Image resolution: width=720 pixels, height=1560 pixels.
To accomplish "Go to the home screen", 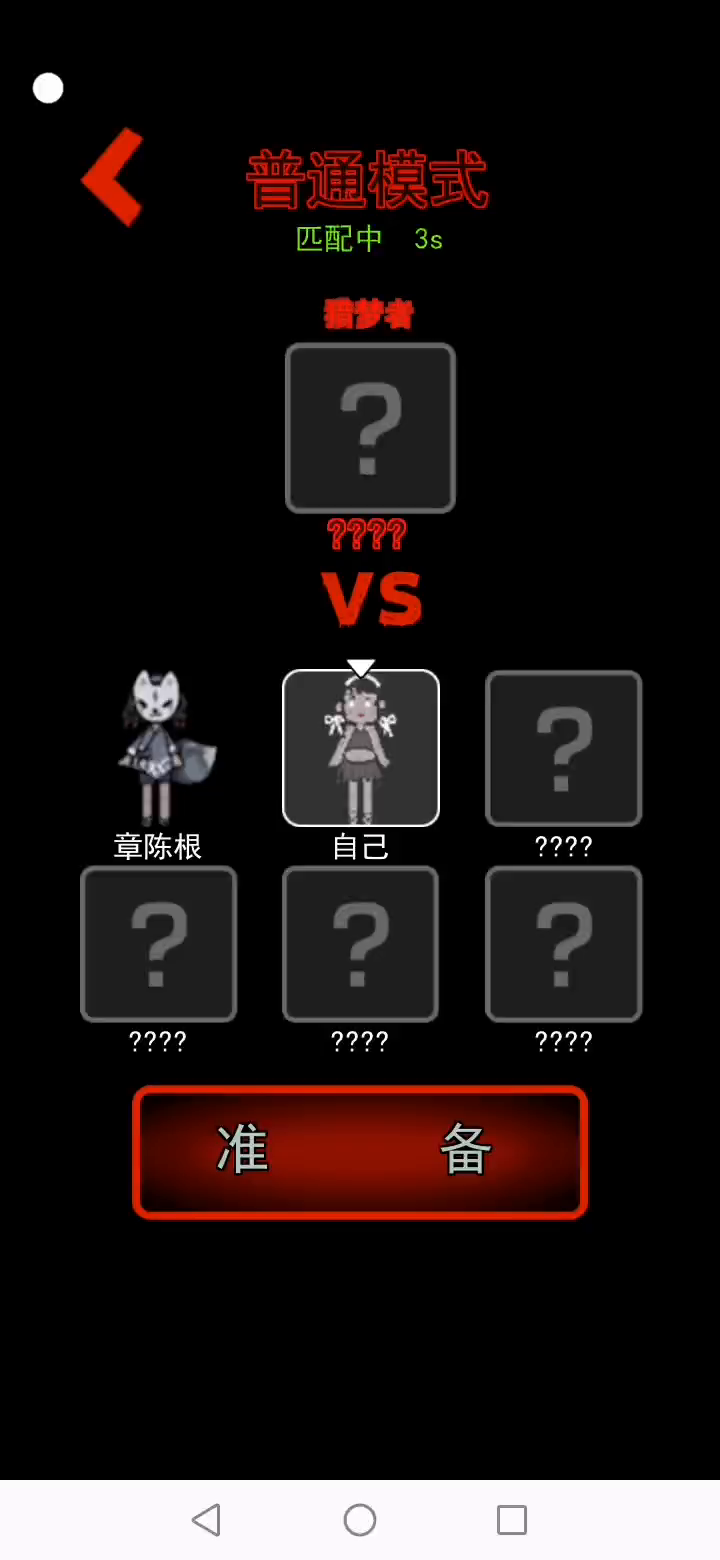I will click(x=360, y=1520).
